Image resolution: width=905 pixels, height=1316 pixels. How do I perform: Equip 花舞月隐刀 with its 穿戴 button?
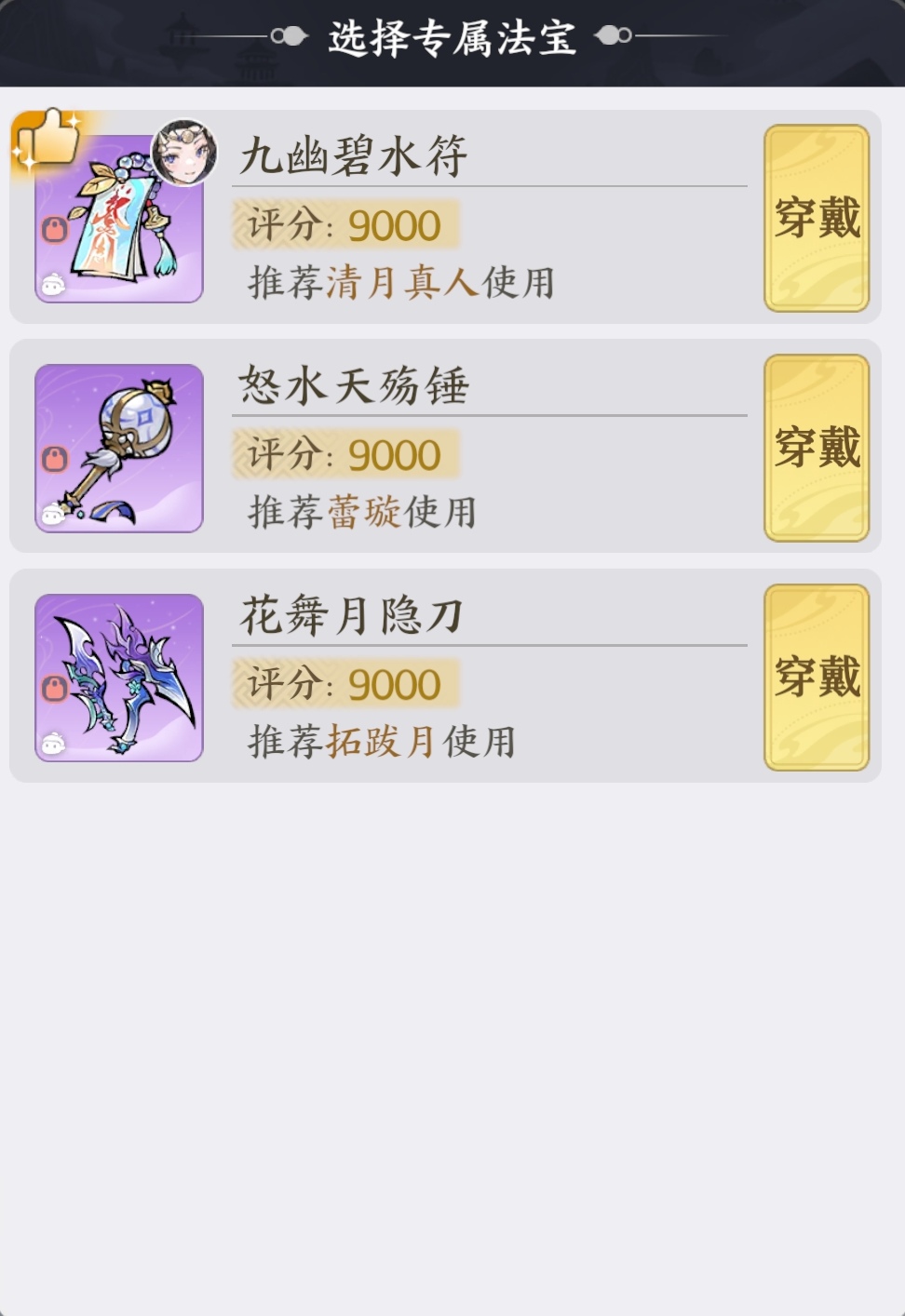click(x=817, y=677)
